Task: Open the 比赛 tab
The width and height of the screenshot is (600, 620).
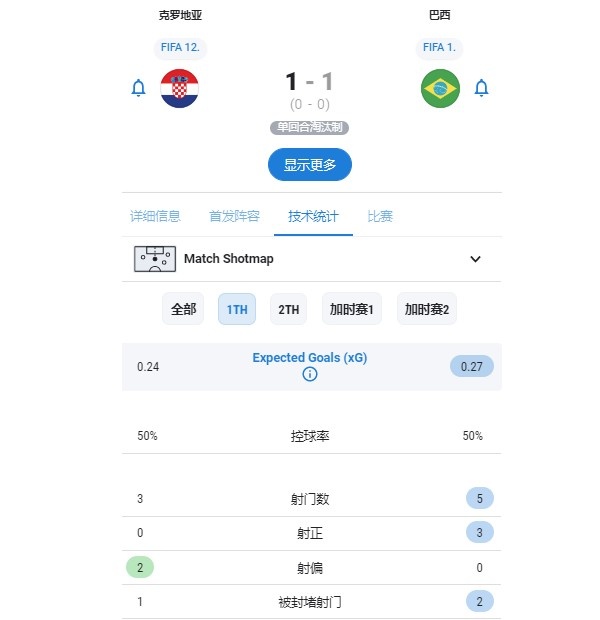Action: pos(380,216)
